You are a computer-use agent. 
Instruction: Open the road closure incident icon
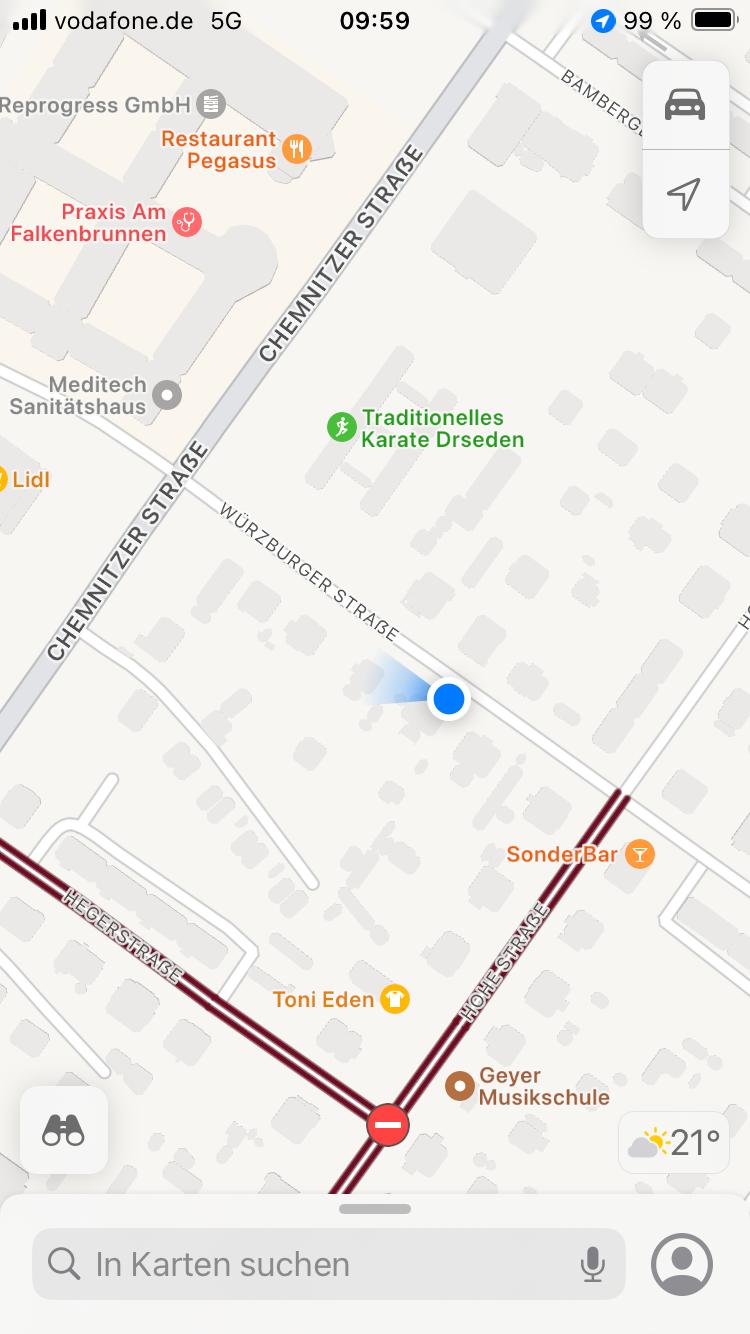[388, 1125]
